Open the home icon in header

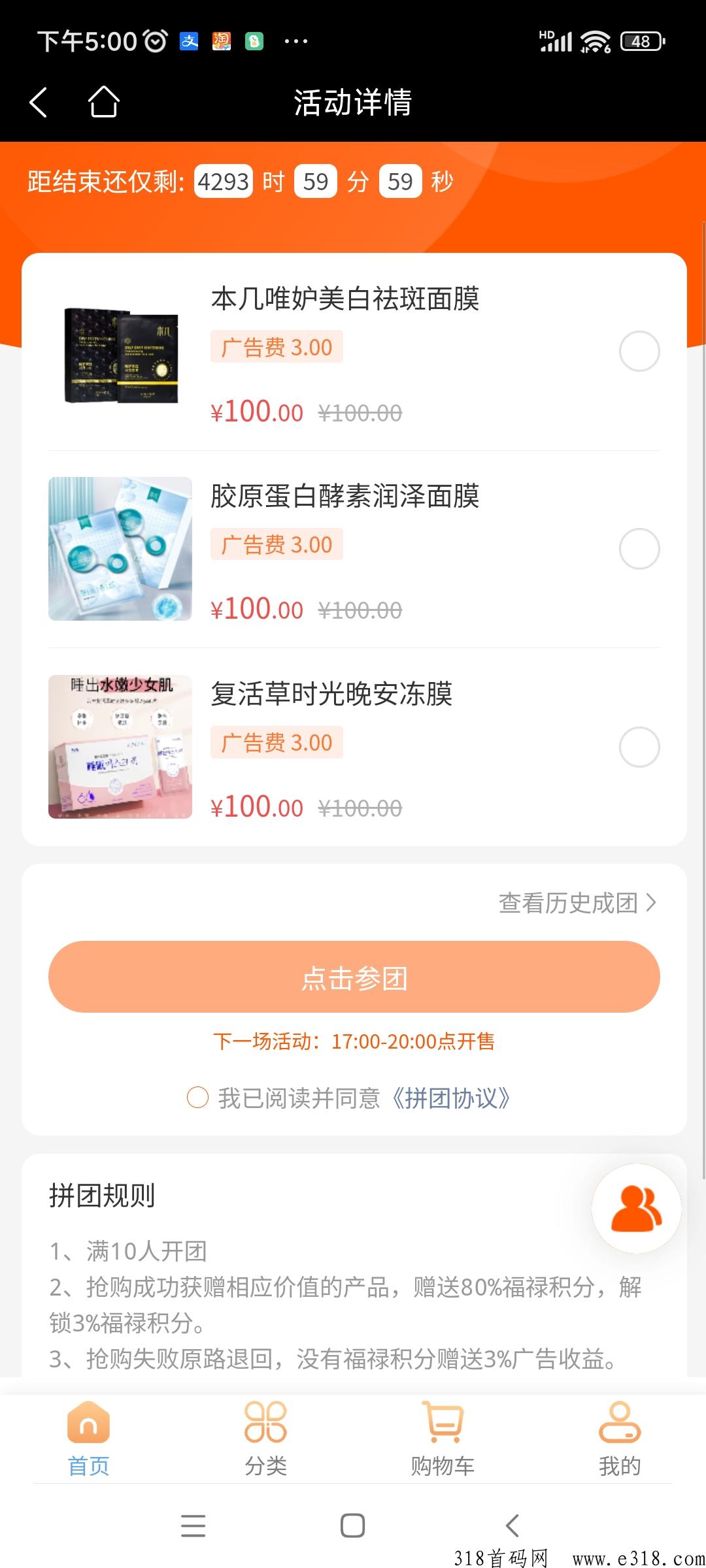[103, 103]
